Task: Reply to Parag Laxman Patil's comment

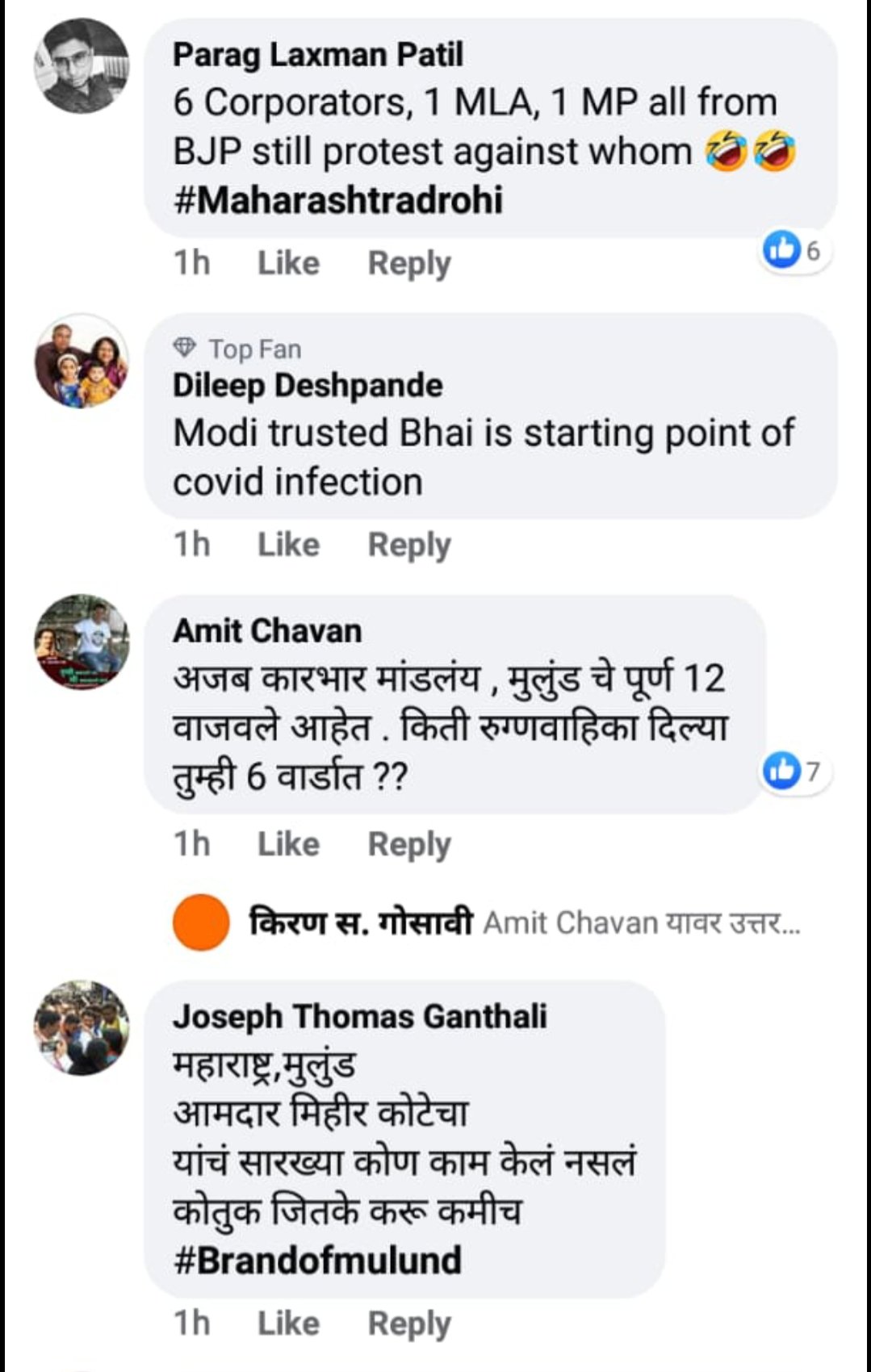Action: 408,263
